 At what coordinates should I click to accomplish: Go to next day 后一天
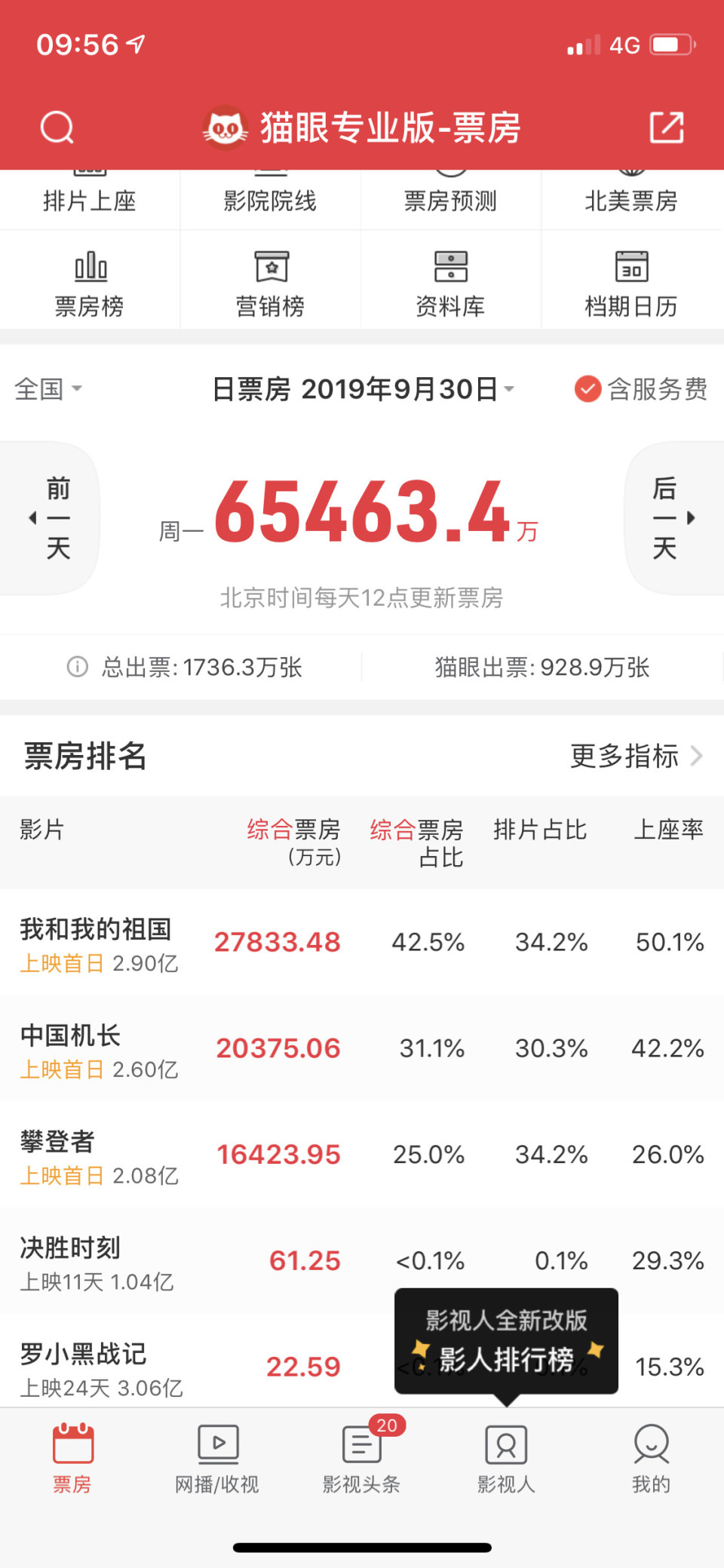pos(674,518)
